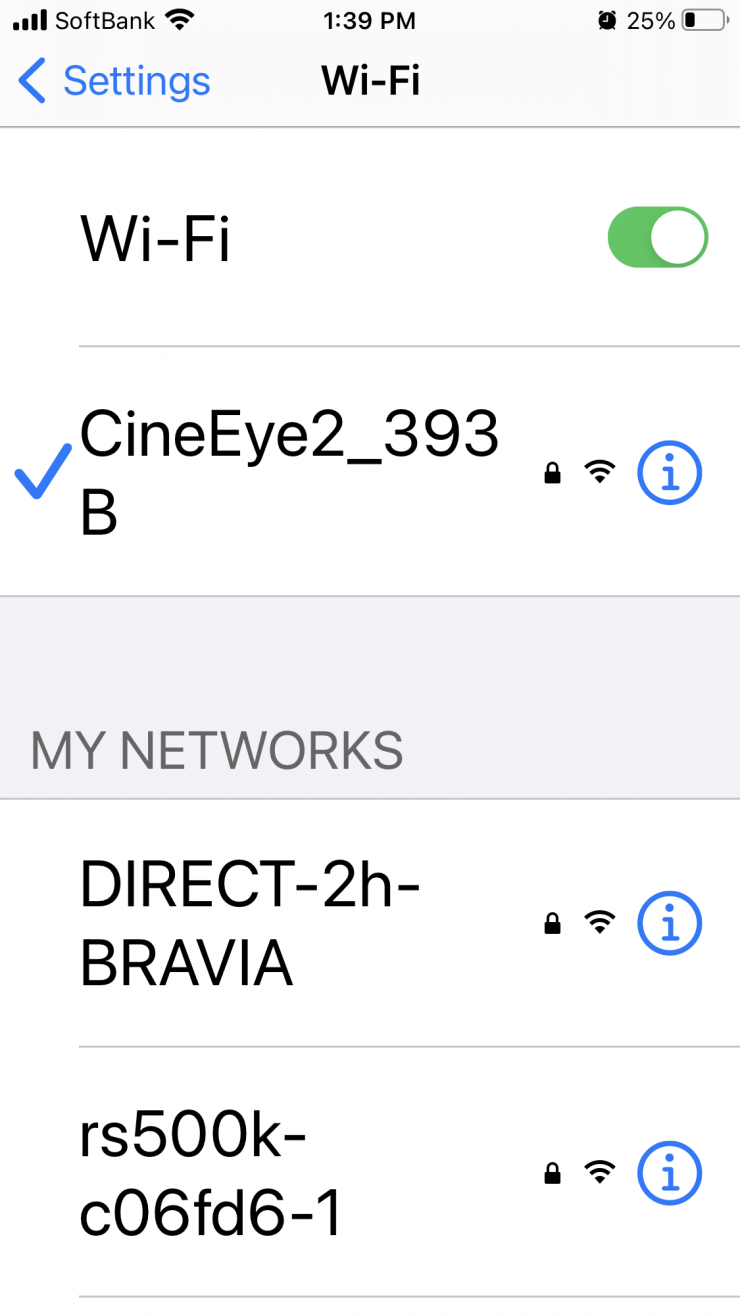Show details for DIRECT-2h-BRAVIA
Image resolution: width=740 pixels, height=1316 pixels.
[670, 923]
